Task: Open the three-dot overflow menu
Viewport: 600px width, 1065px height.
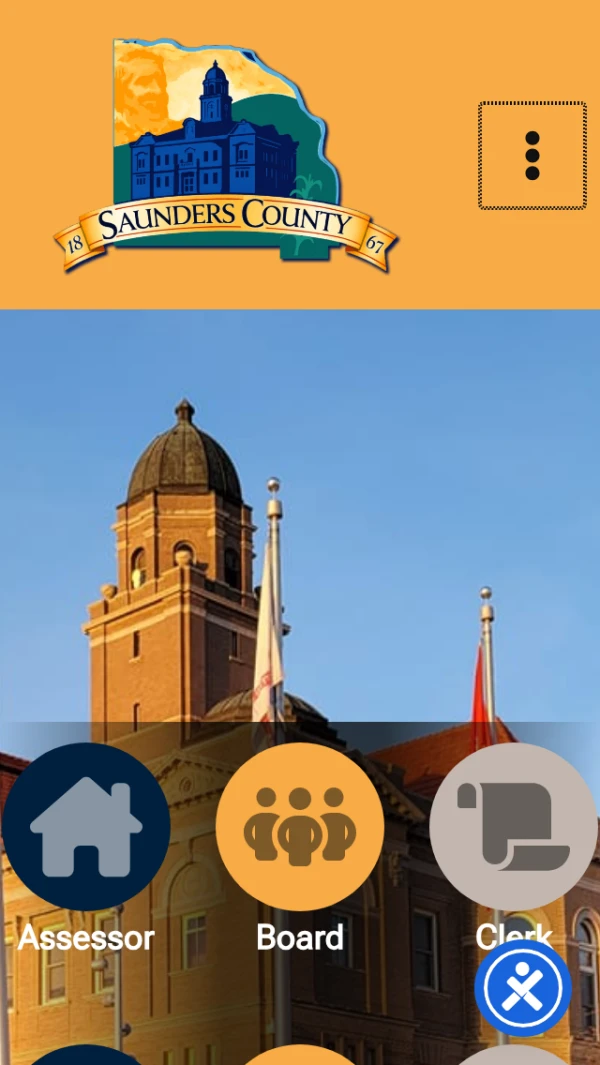Action: click(x=532, y=156)
